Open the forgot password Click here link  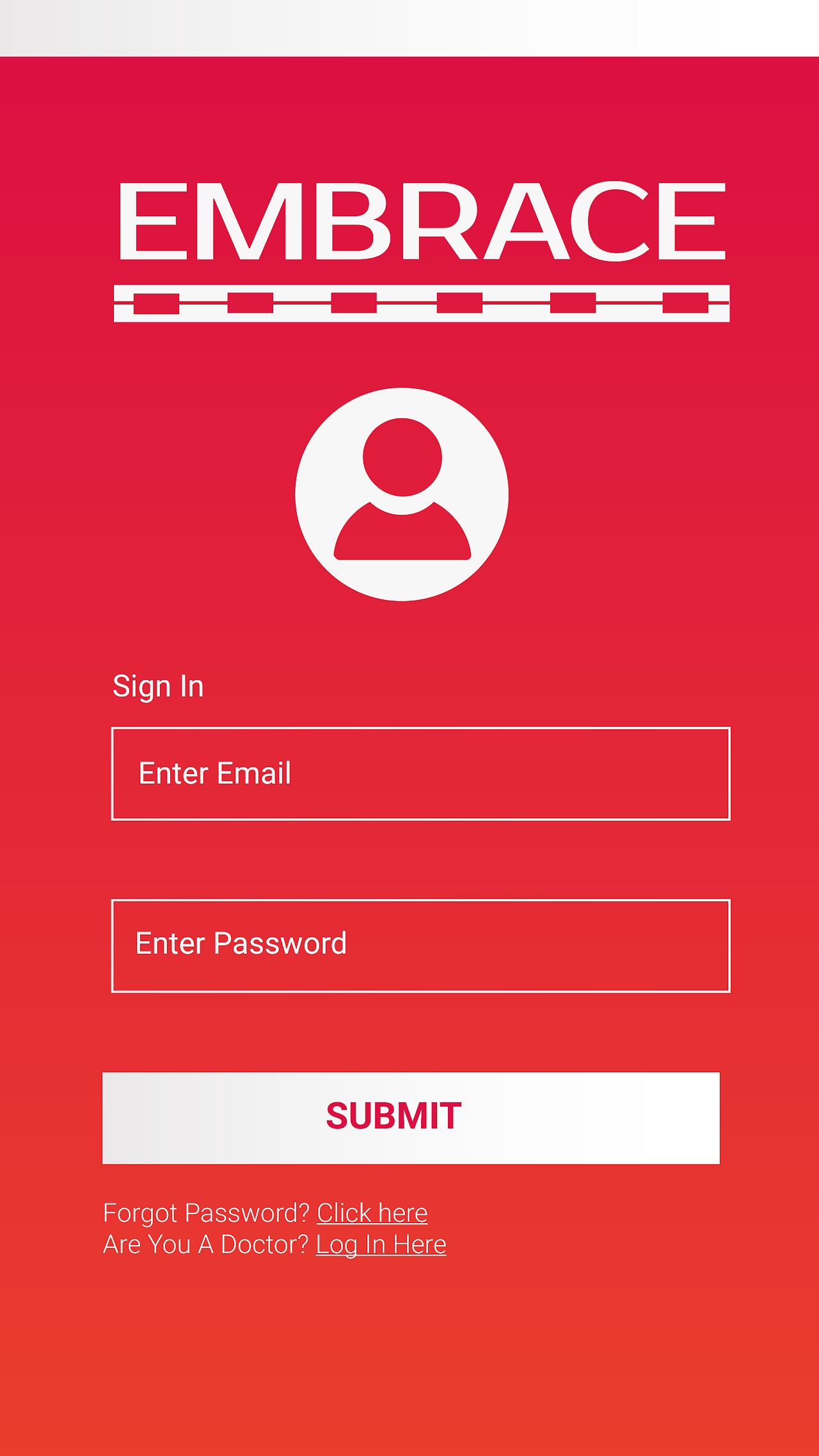371,1211
